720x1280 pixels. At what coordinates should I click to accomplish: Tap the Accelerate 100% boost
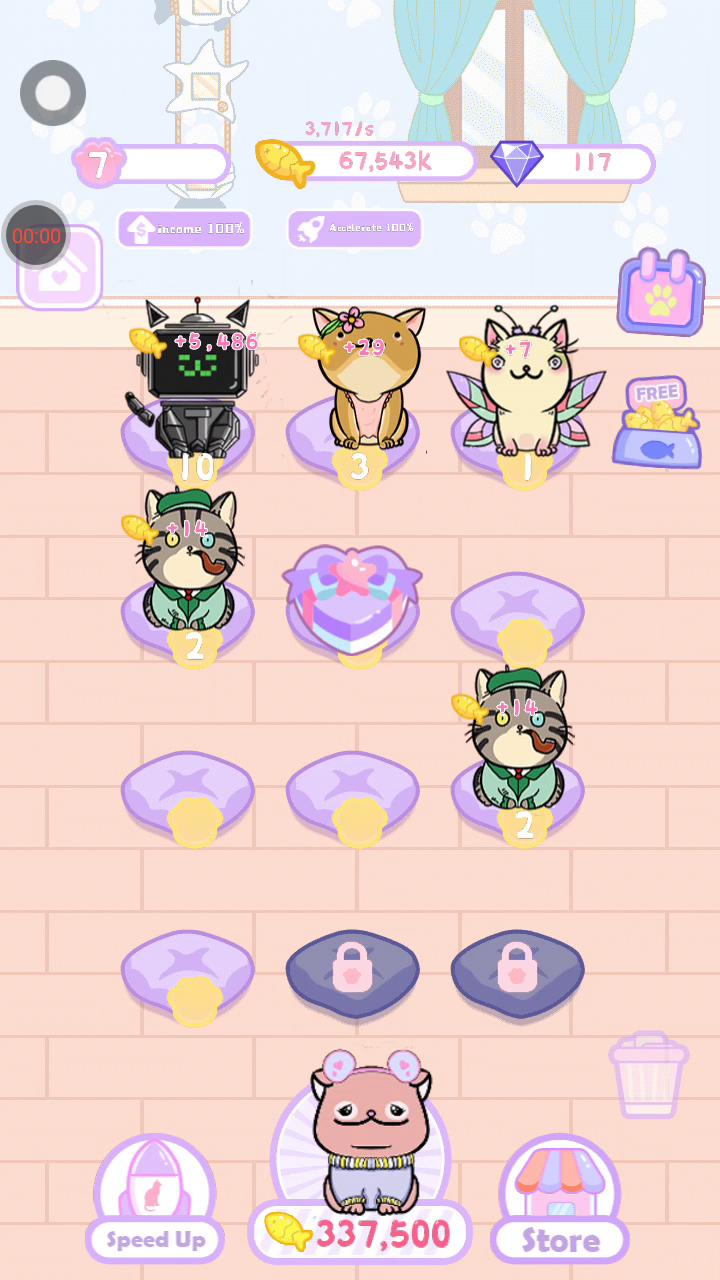(x=355, y=229)
